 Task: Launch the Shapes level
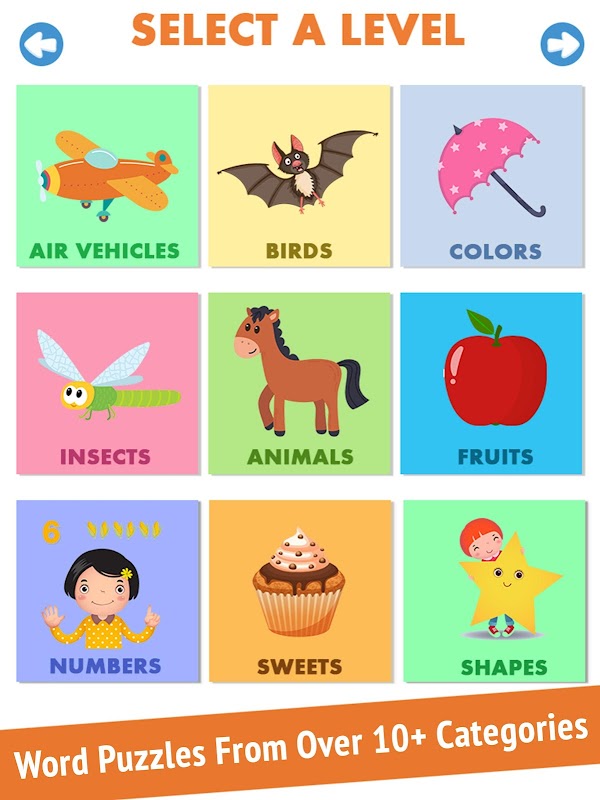tap(493, 590)
